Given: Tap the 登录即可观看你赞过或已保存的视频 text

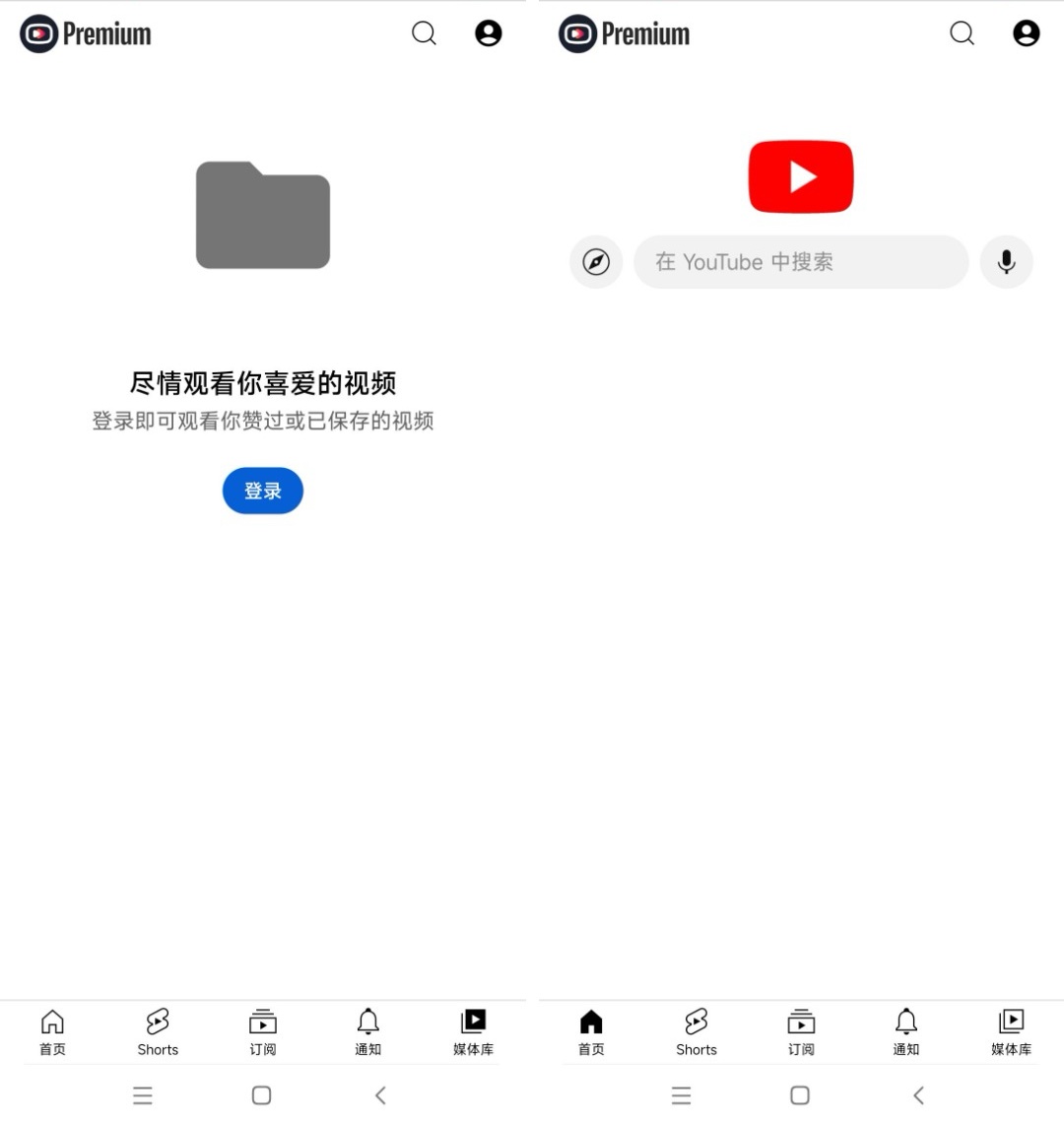Looking at the screenshot, I should (262, 422).
